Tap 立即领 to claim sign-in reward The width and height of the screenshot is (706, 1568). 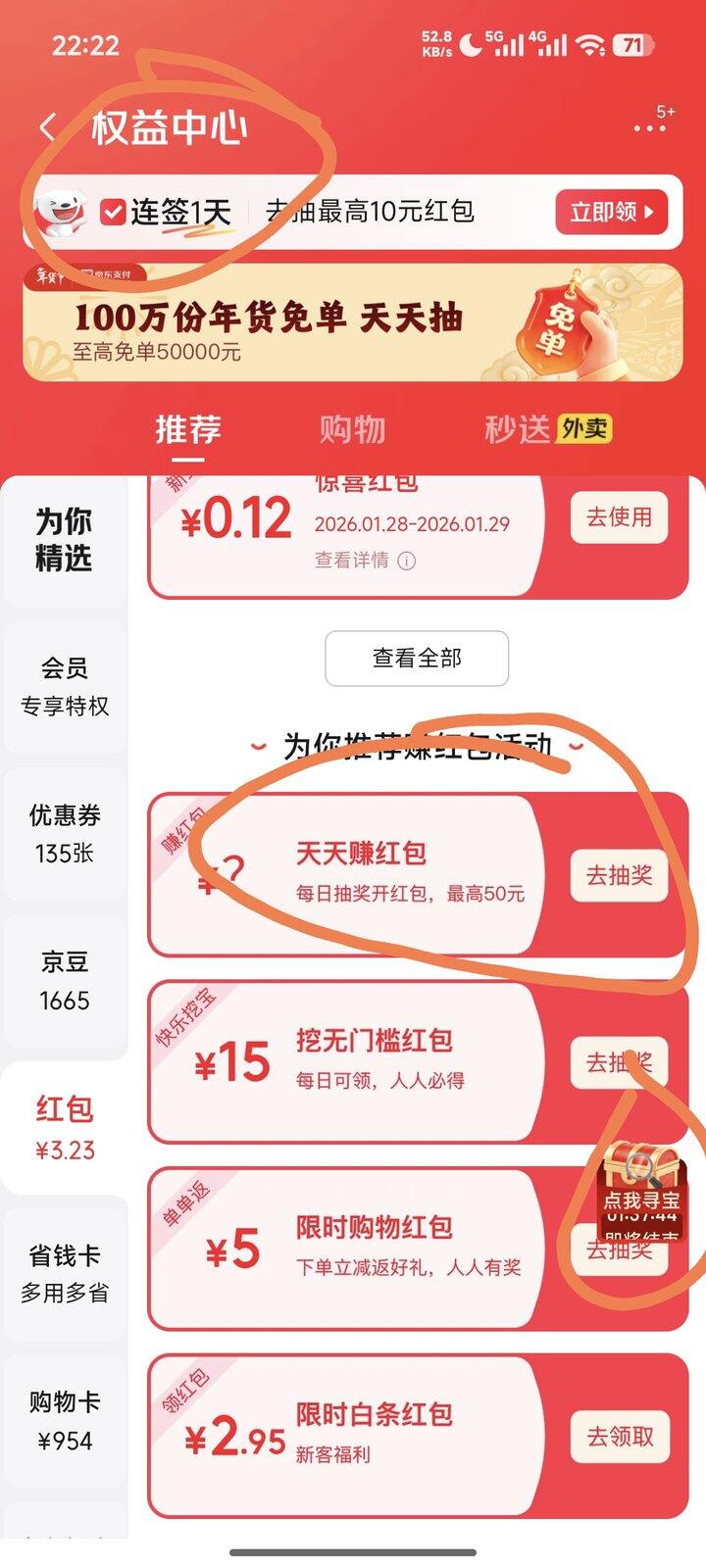coord(611,212)
